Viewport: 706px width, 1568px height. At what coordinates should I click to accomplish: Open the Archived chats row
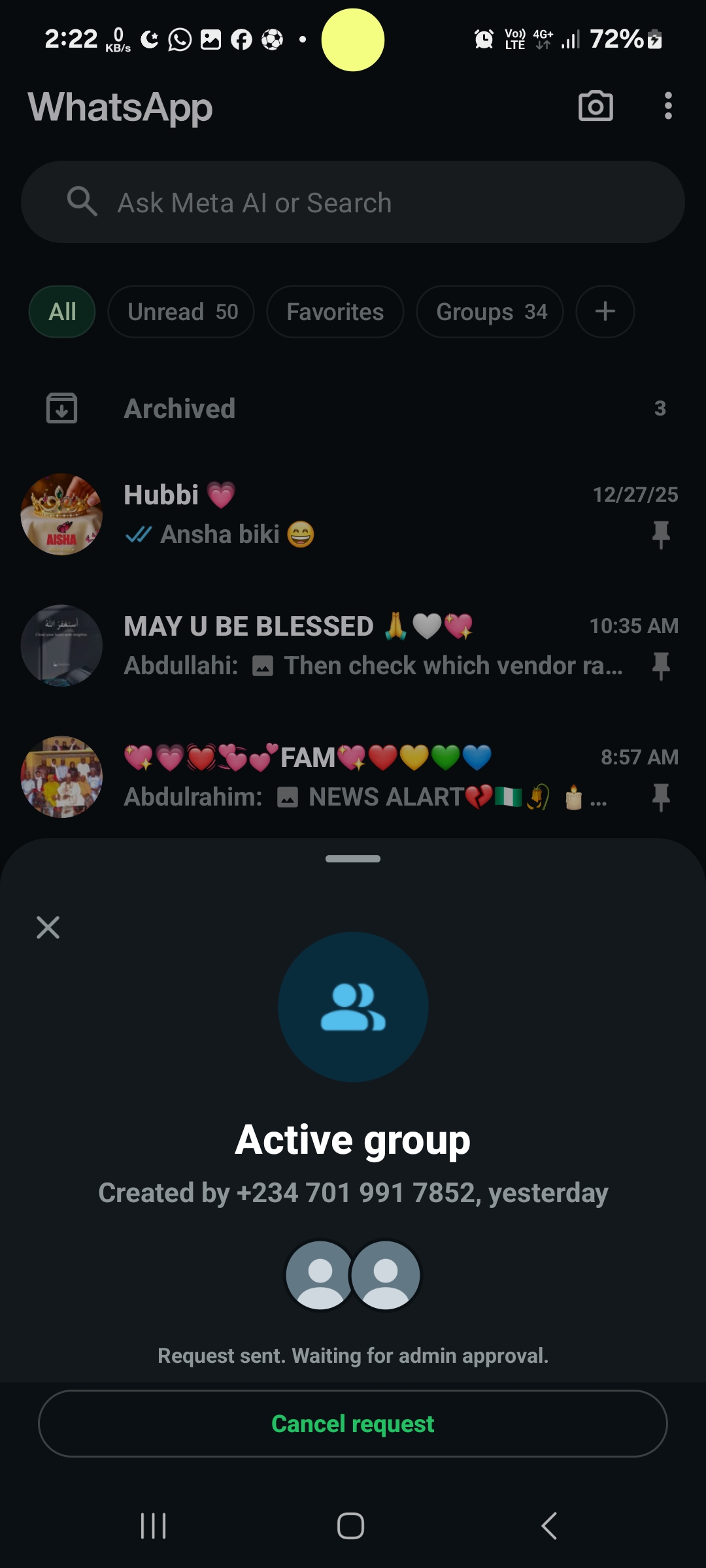353,409
